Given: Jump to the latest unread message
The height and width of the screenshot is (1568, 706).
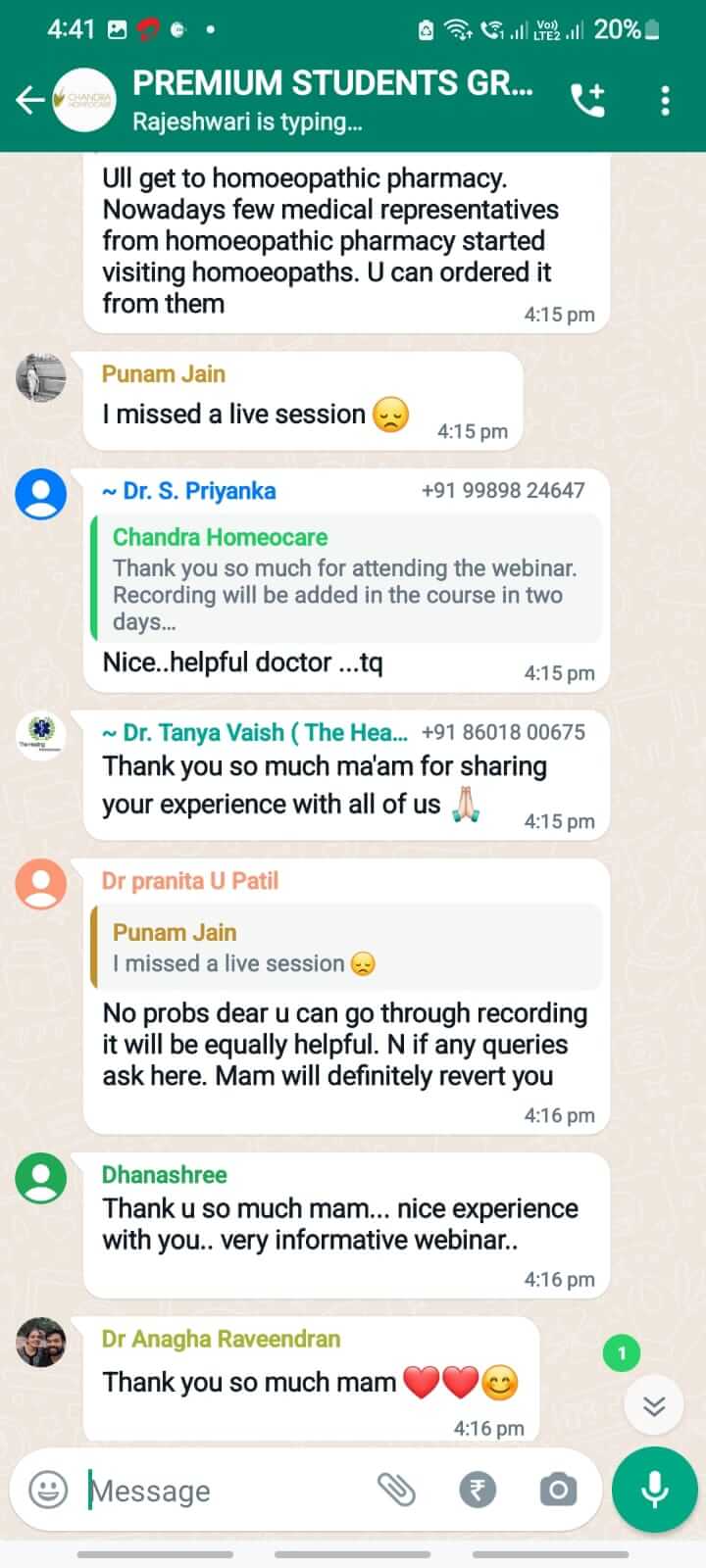Looking at the screenshot, I should pyautogui.click(x=653, y=1406).
